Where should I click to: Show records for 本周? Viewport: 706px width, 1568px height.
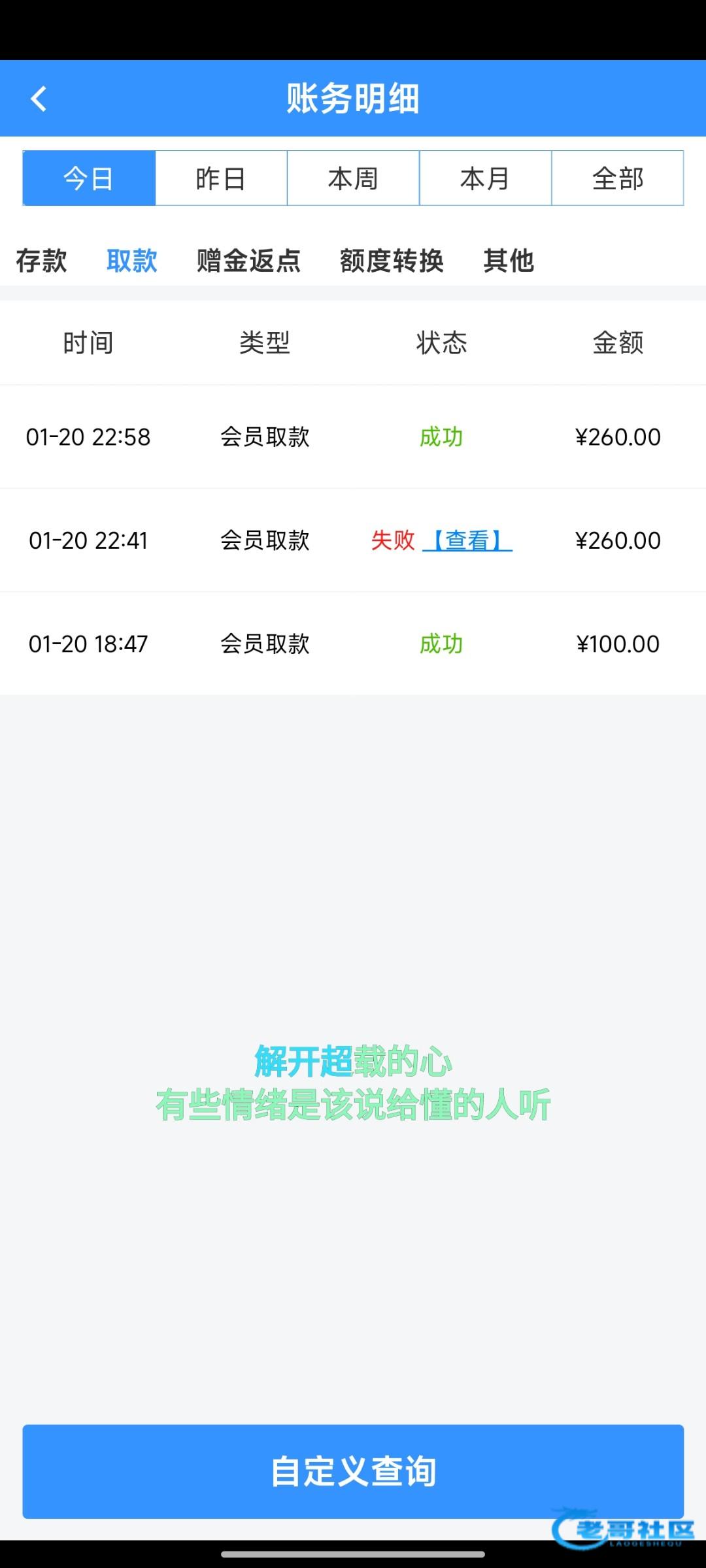coord(353,178)
